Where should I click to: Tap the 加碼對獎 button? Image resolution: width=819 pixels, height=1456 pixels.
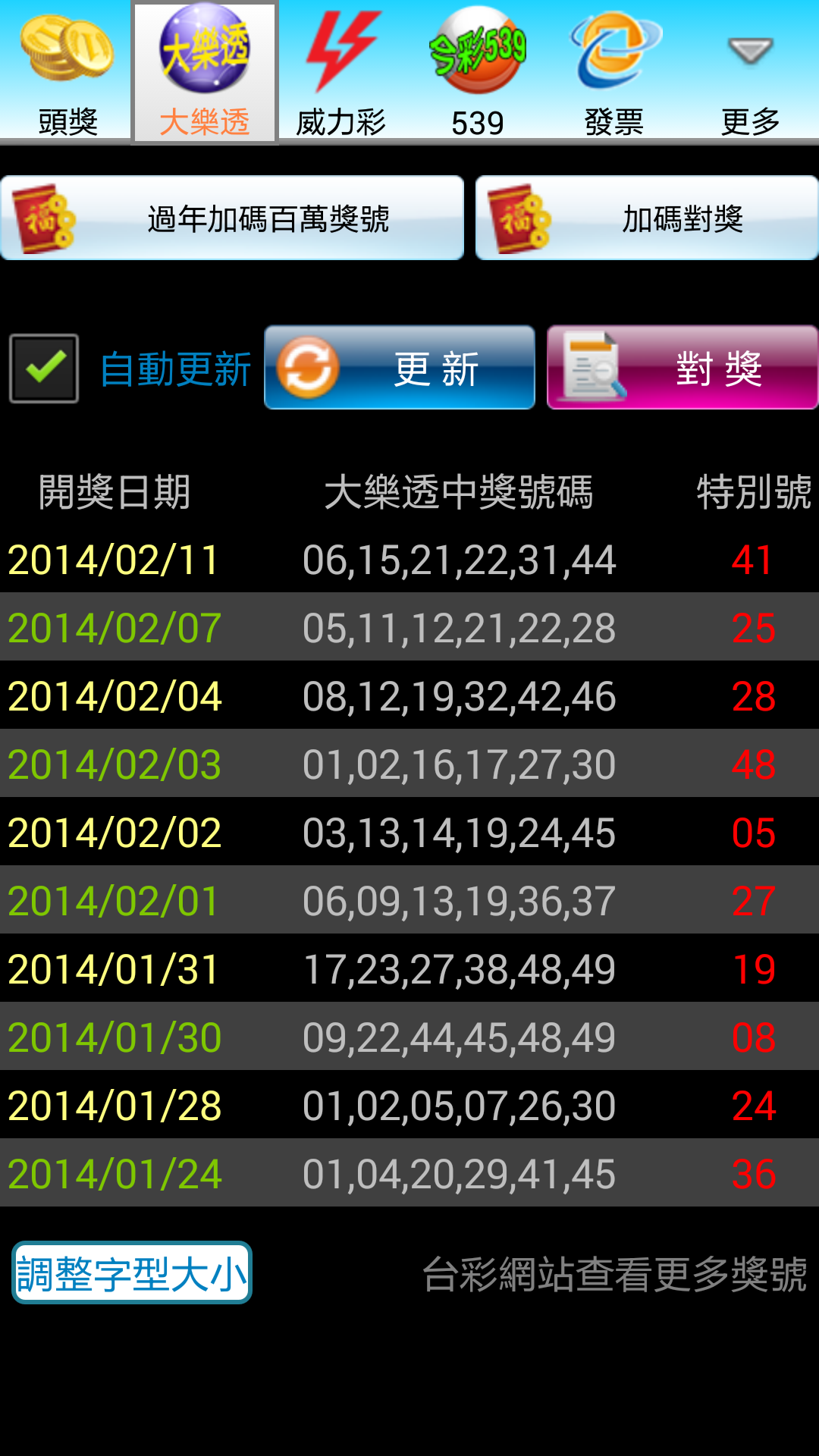pos(647,218)
